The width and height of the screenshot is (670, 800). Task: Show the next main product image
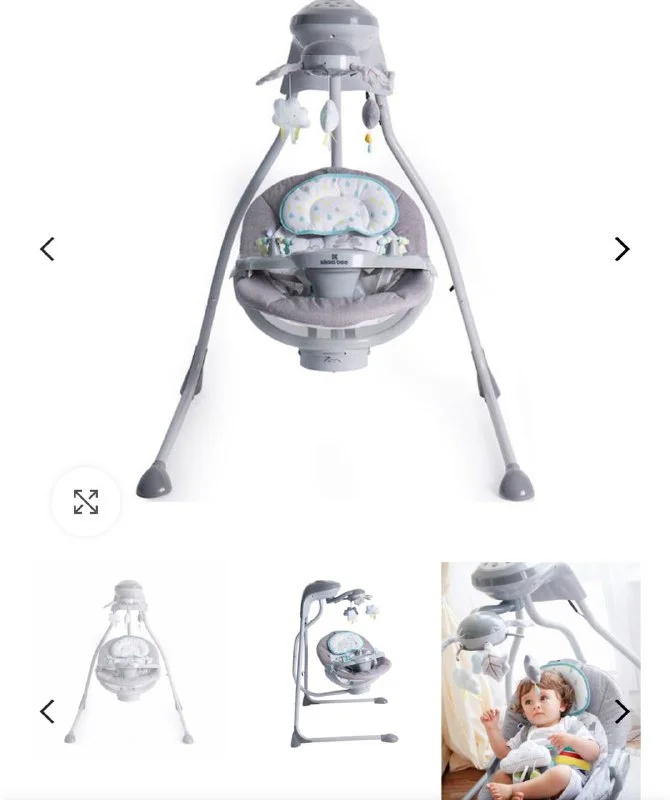point(622,249)
